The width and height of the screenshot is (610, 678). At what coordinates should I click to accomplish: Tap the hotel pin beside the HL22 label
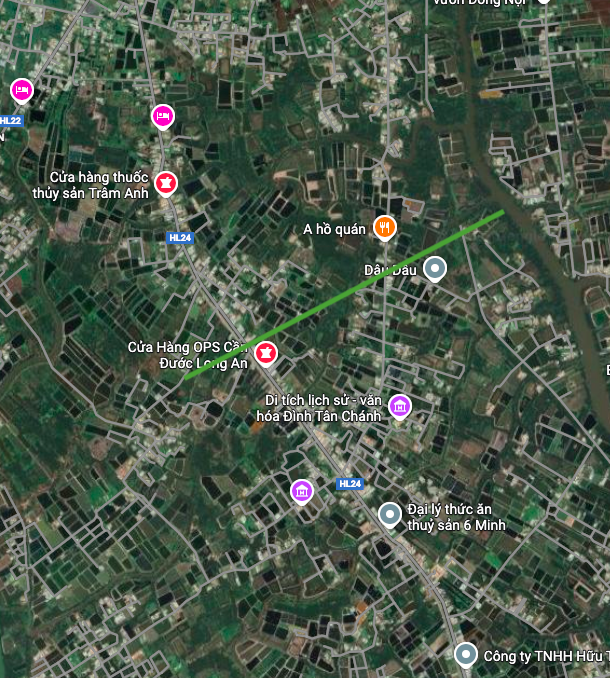tap(22, 91)
